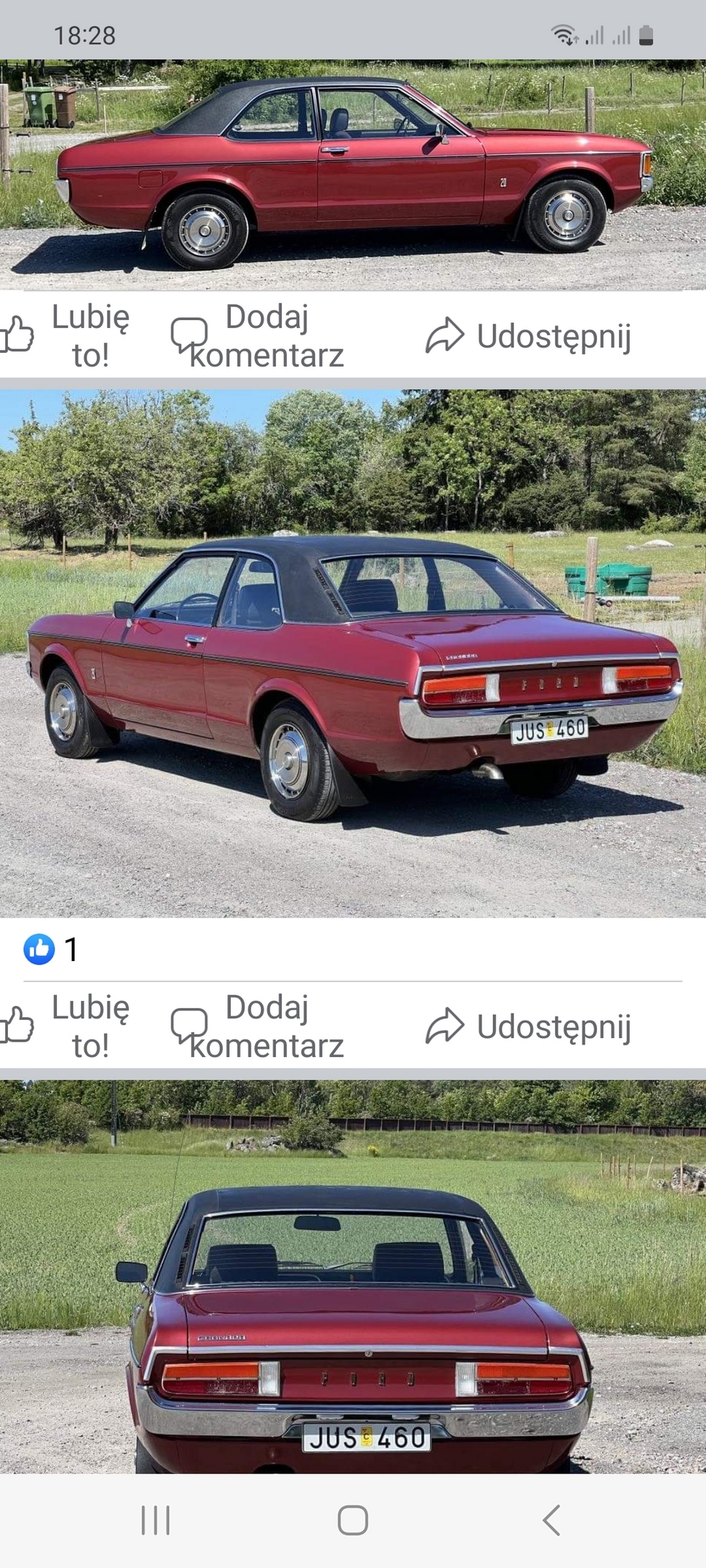Open the rear-view photo of the car
This screenshot has width=706, height=1568.
pyautogui.click(x=353, y=1278)
